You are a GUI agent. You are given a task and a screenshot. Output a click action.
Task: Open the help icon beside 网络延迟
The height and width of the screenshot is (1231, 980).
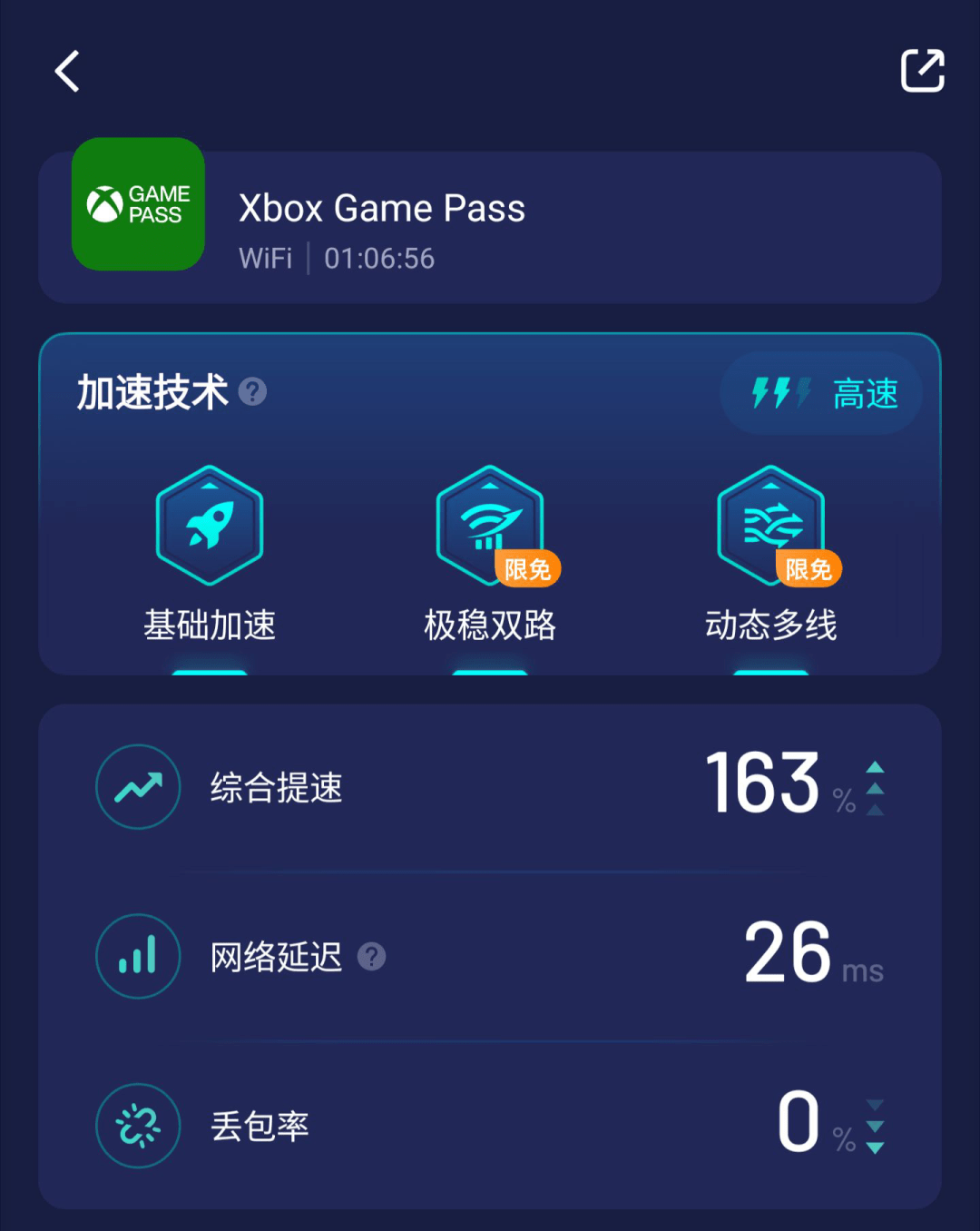pos(372,956)
